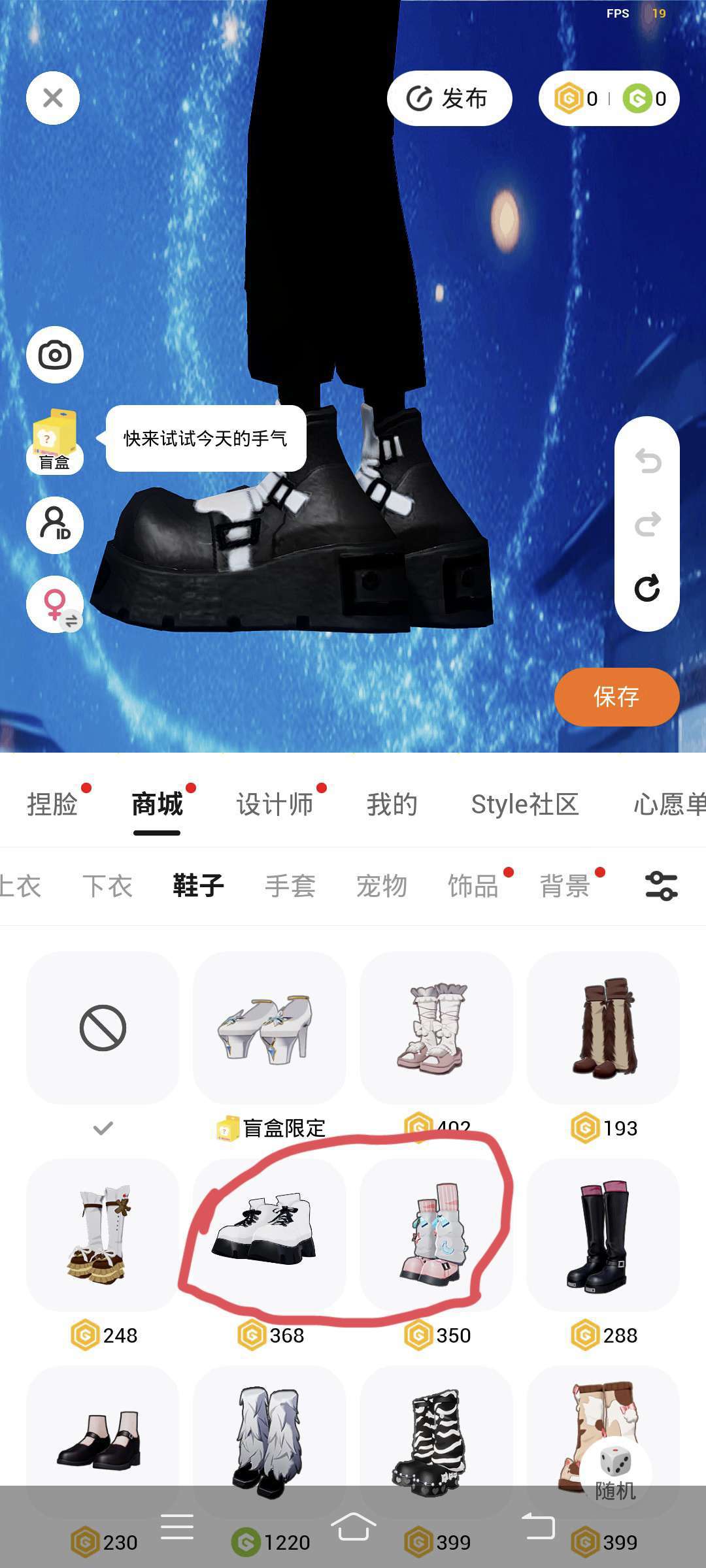This screenshot has height=1568, width=706.
Task: Try on the 288 coin black boots
Action: tap(603, 1235)
